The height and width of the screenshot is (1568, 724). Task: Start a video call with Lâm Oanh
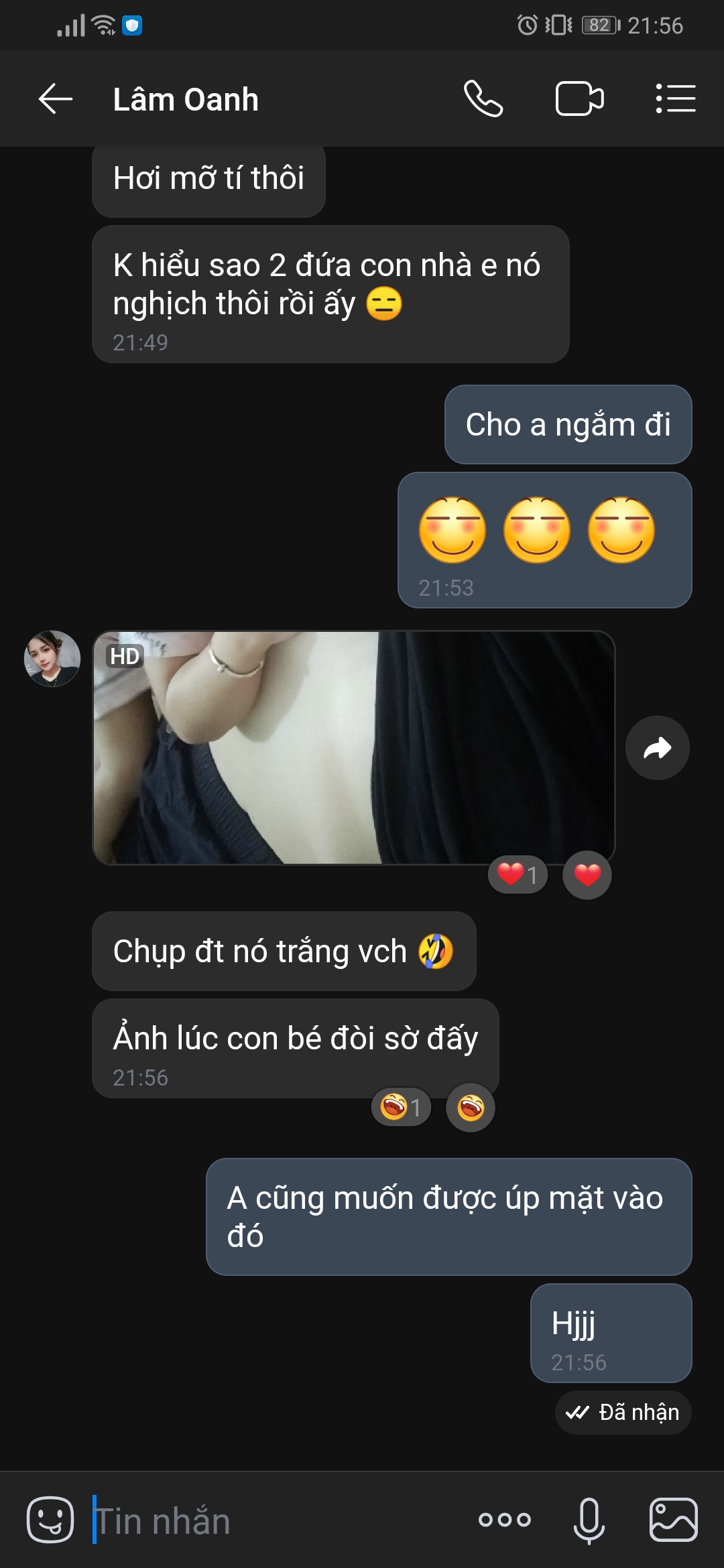(x=580, y=99)
